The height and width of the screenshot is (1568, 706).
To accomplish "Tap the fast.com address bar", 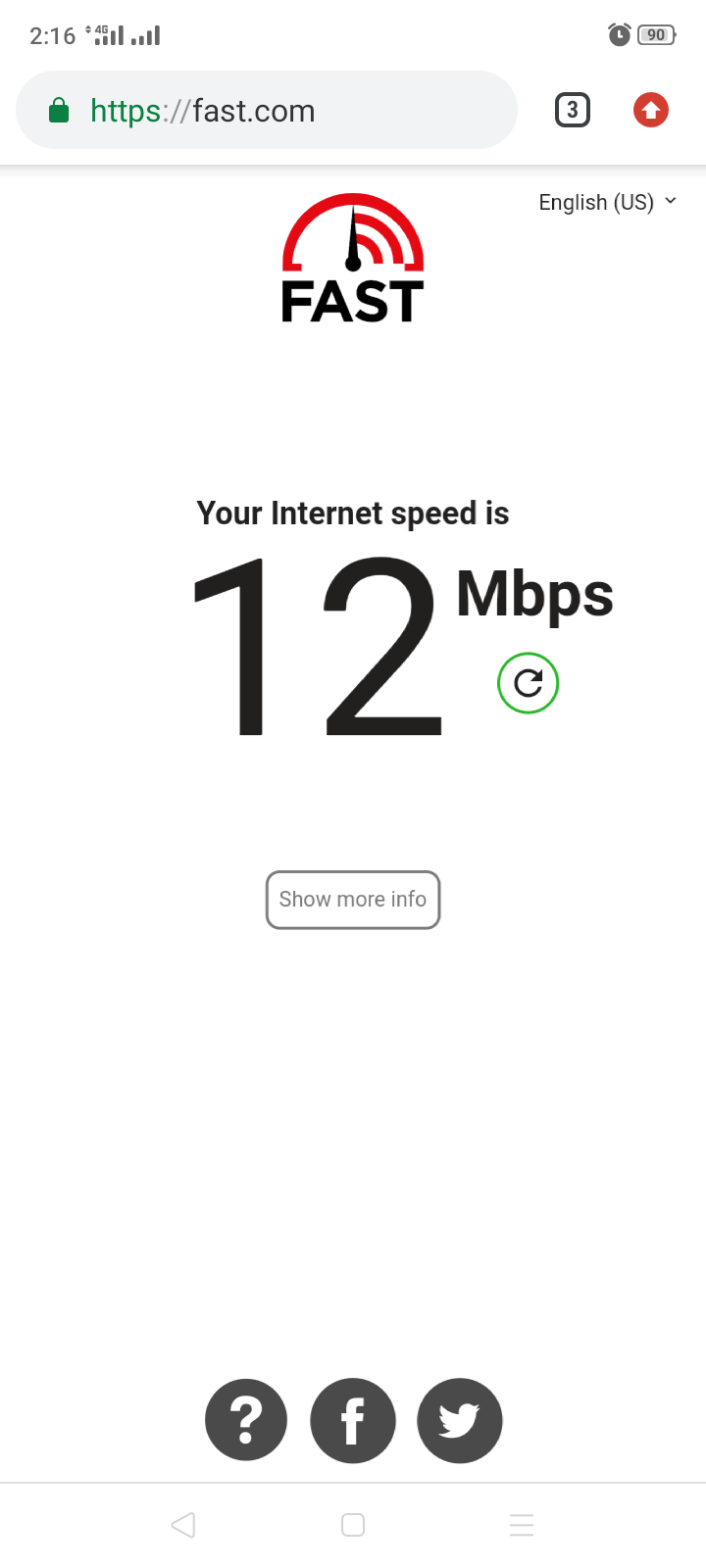I will [x=267, y=110].
